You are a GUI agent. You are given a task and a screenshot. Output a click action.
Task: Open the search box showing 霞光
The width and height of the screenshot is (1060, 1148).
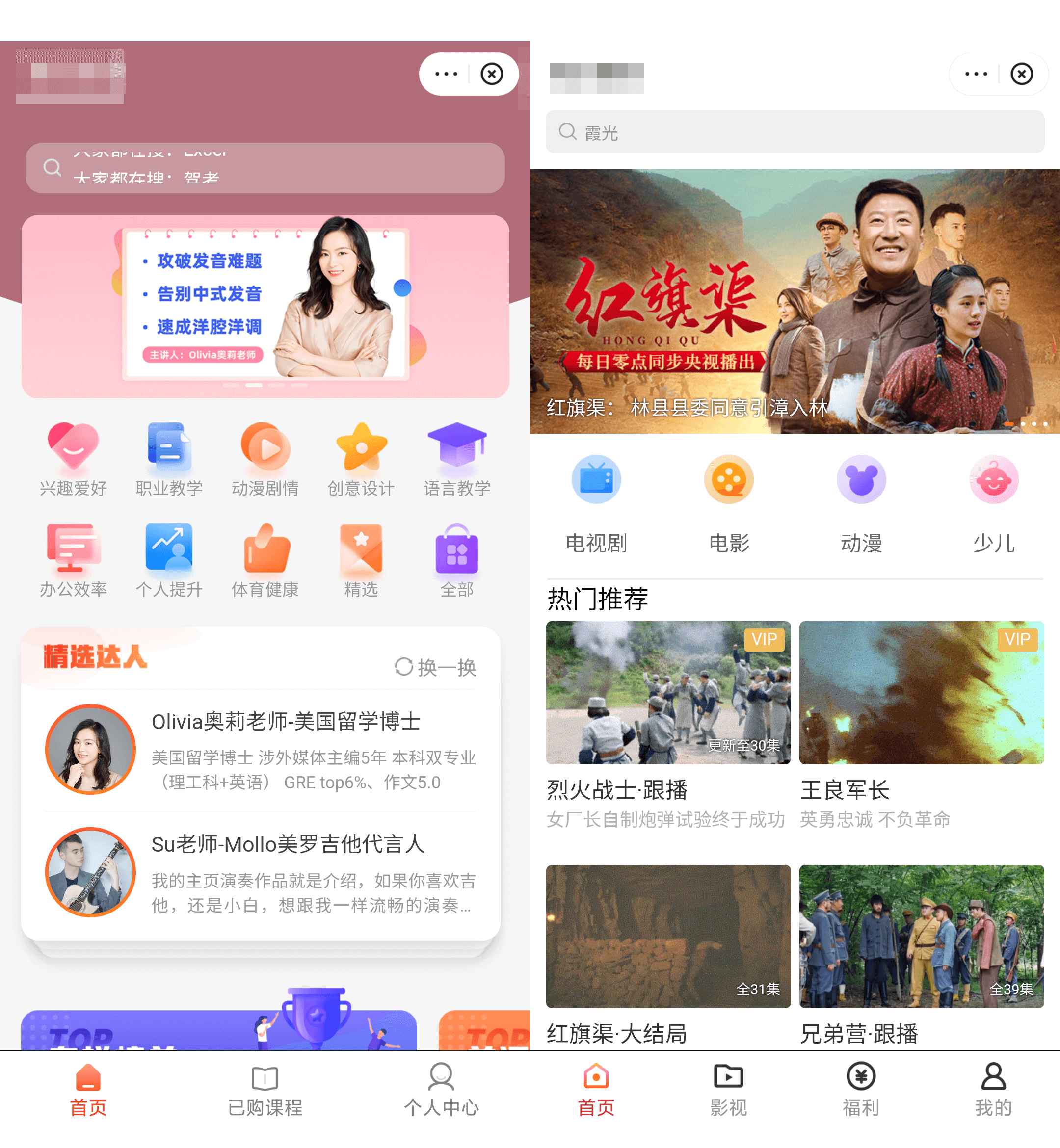click(x=795, y=132)
